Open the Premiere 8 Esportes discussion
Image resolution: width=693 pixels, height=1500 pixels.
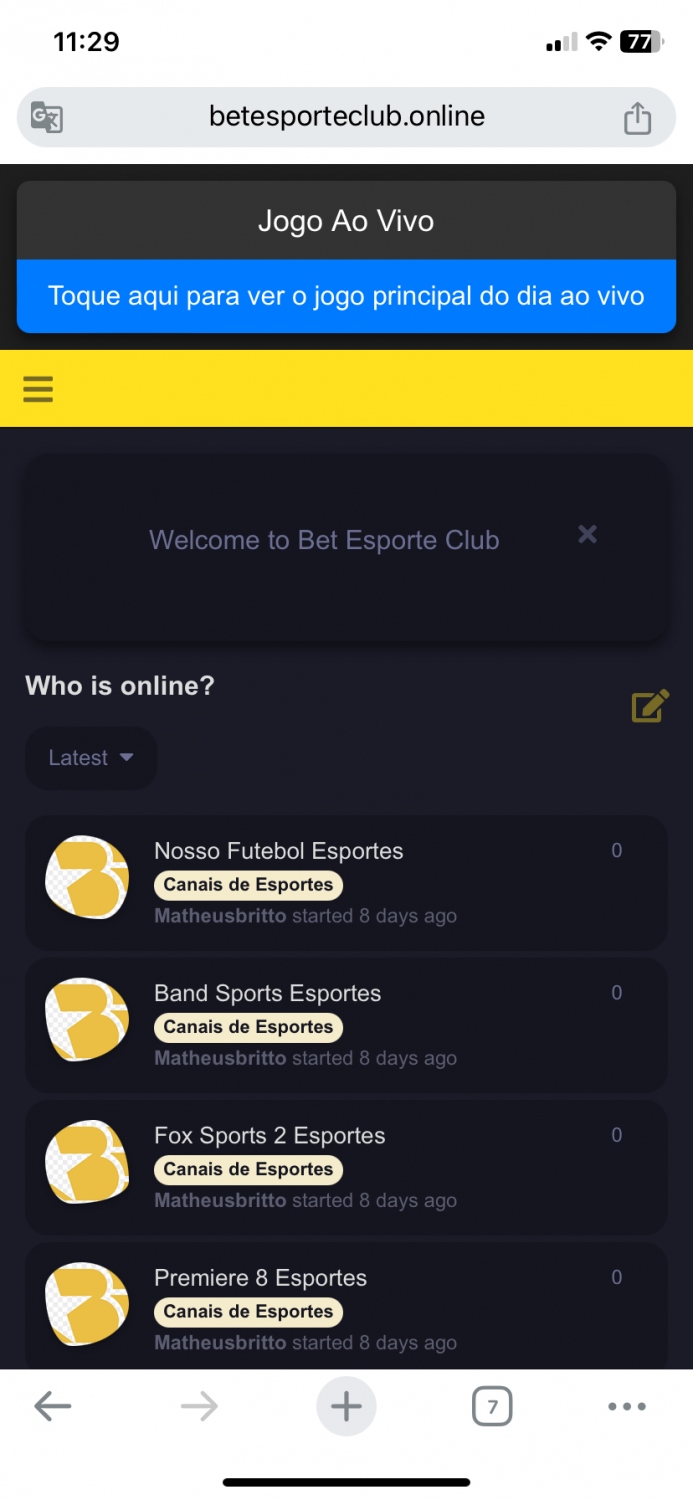260,1278
